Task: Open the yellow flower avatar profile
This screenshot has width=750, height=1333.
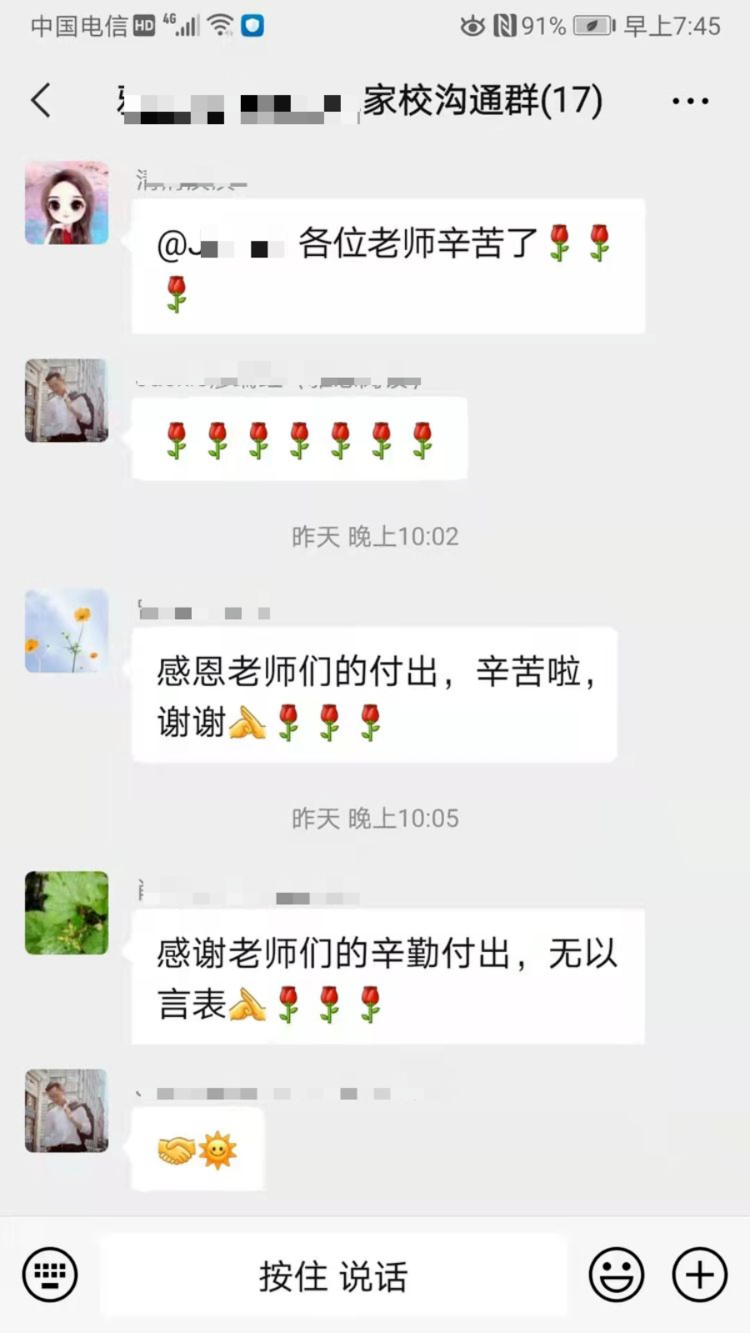Action: pyautogui.click(x=67, y=631)
